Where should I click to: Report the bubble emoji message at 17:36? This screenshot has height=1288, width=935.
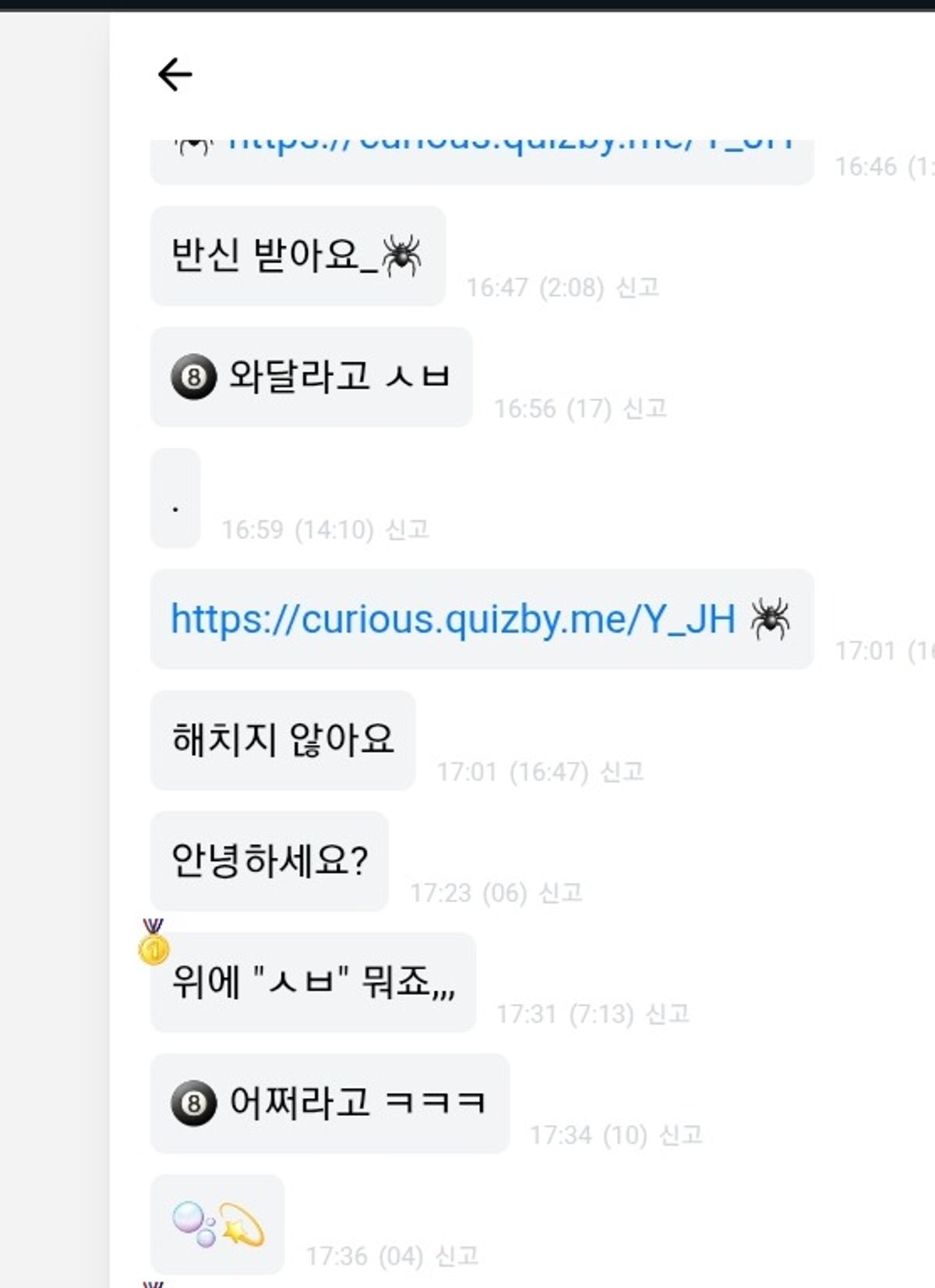click(x=457, y=1255)
